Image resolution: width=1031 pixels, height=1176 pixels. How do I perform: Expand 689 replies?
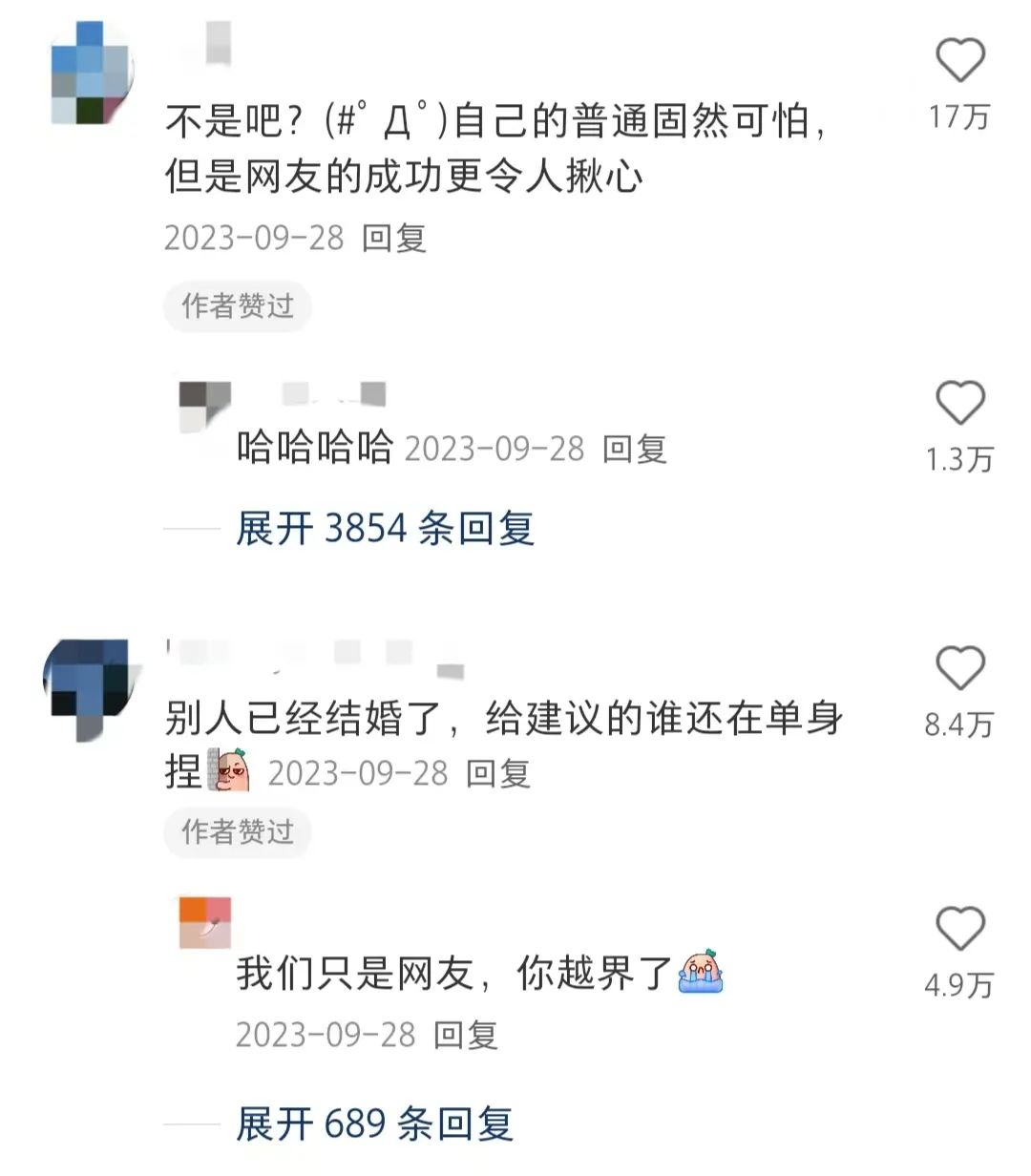[374, 1123]
